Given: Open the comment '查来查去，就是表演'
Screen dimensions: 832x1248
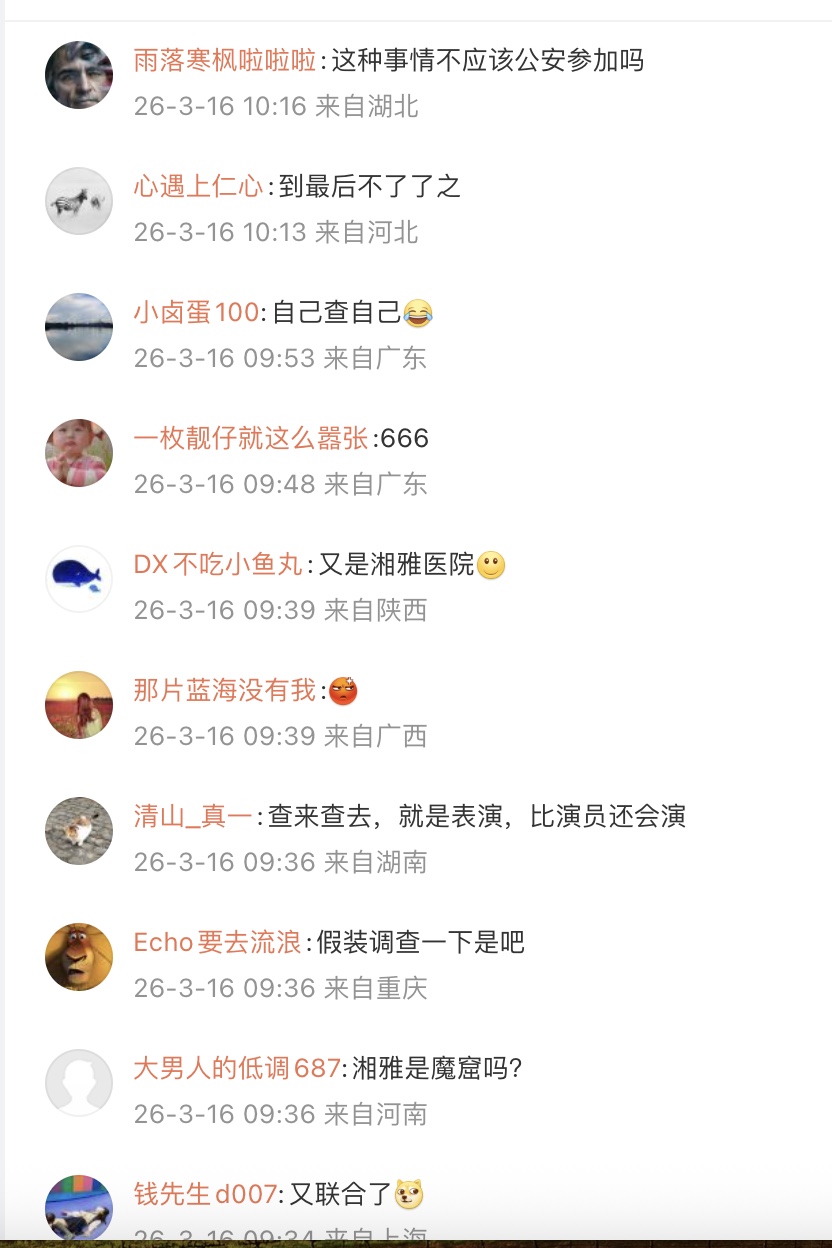Looking at the screenshot, I should click(x=475, y=817).
